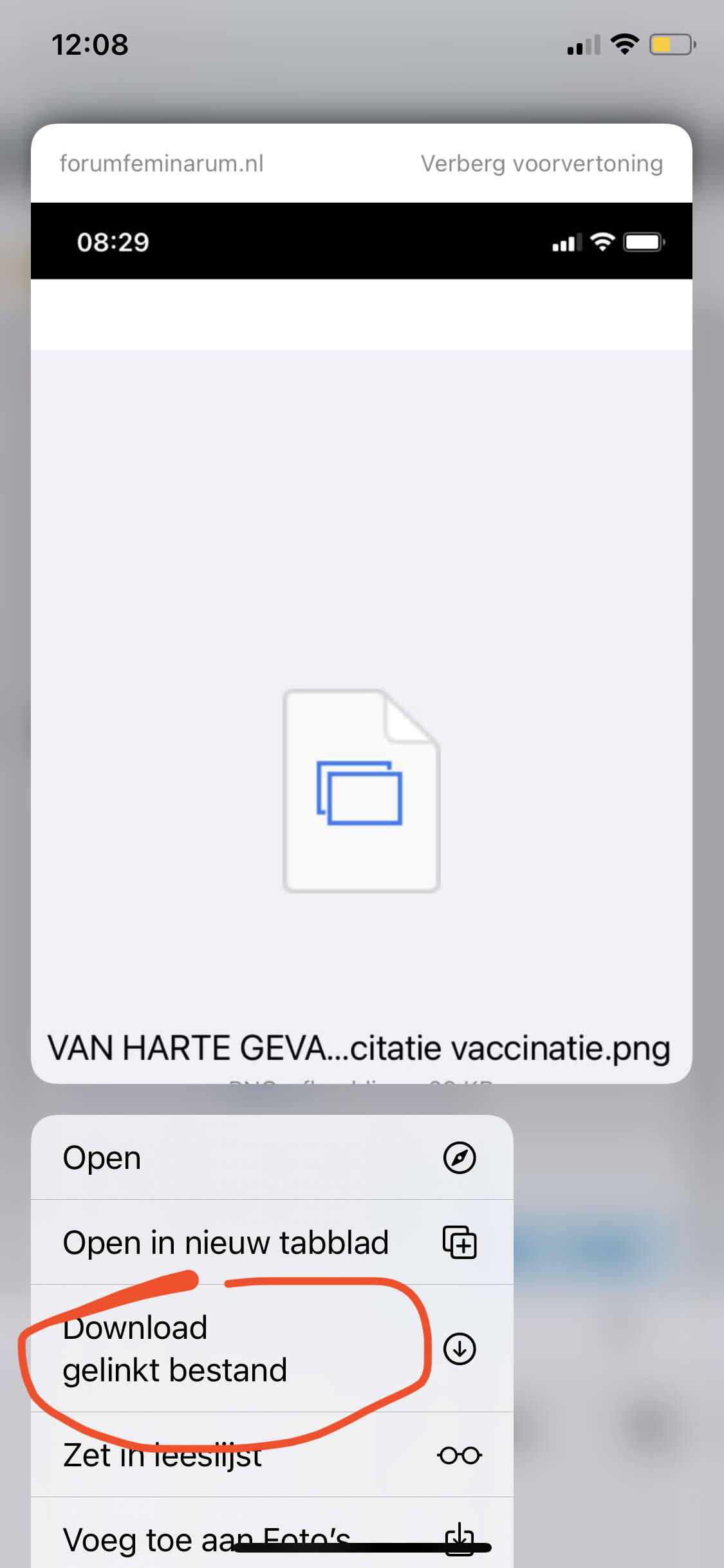
Task: Tap Download gelinkt bestand
Action: click(x=272, y=1349)
